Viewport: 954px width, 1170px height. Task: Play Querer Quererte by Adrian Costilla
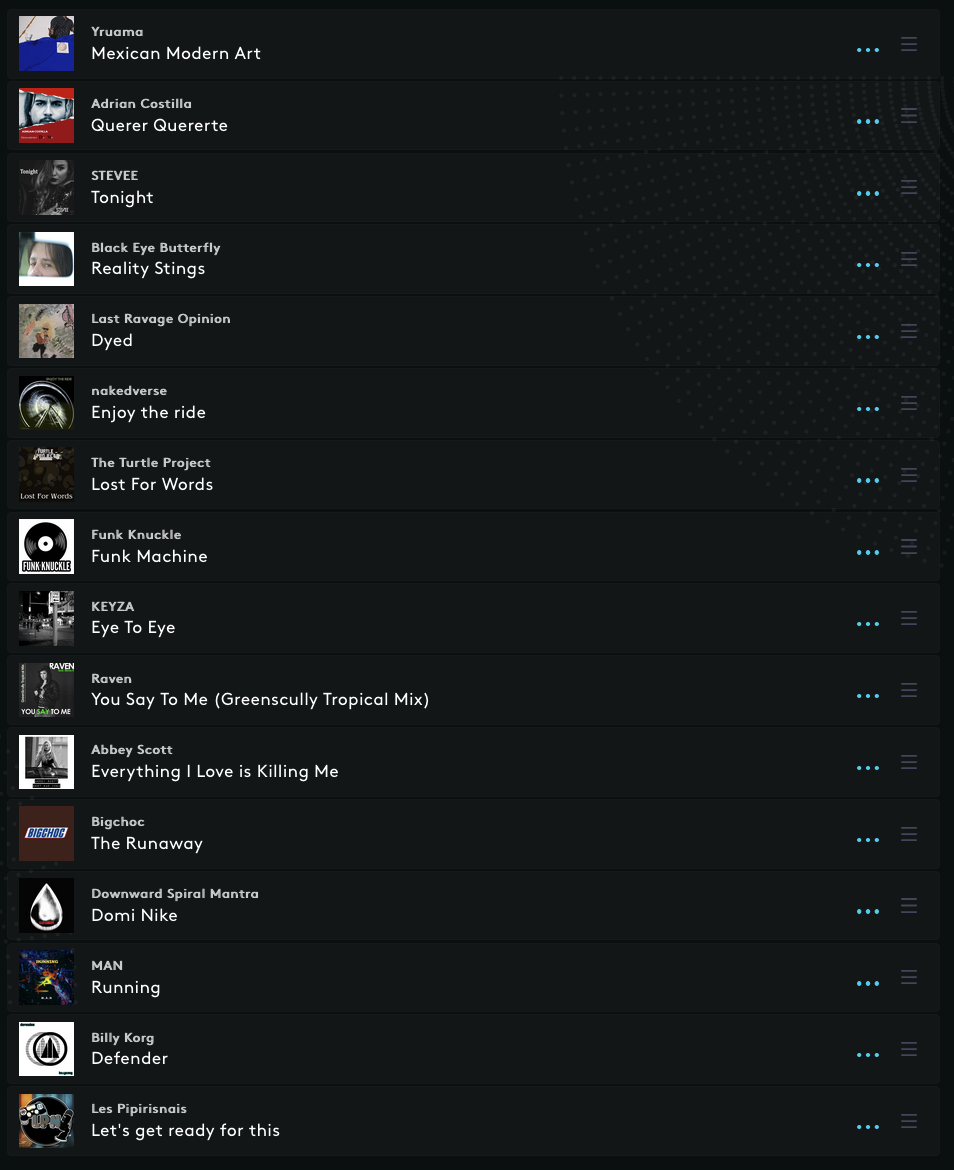coord(159,125)
